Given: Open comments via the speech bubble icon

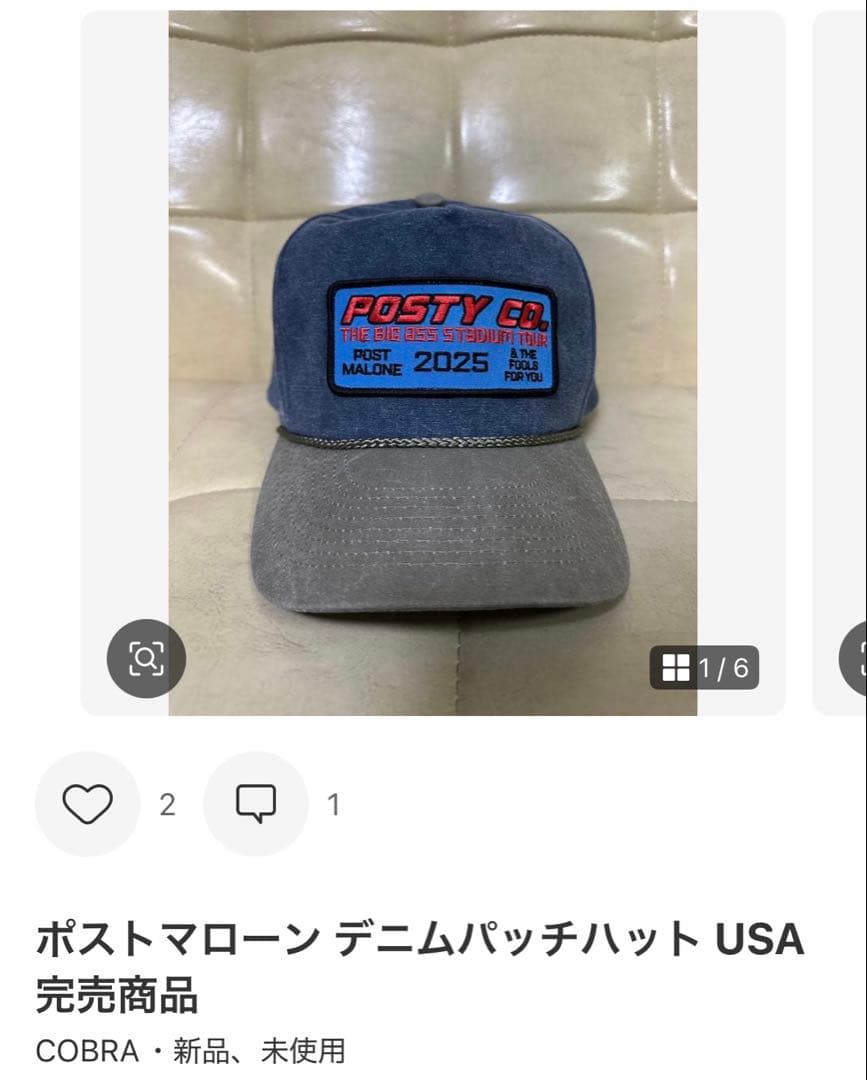Looking at the screenshot, I should (257, 803).
